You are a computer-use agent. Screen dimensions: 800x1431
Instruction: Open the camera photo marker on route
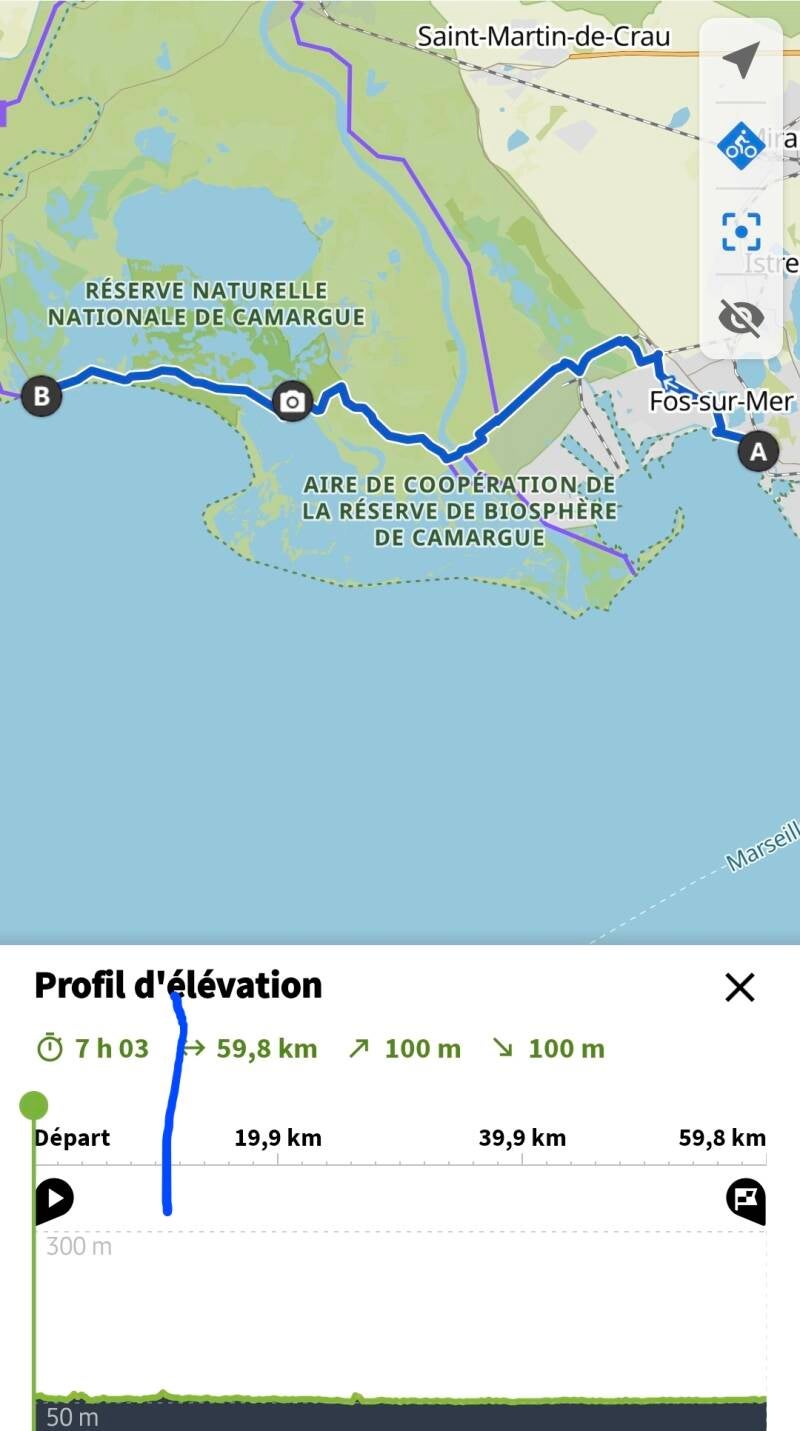point(292,402)
